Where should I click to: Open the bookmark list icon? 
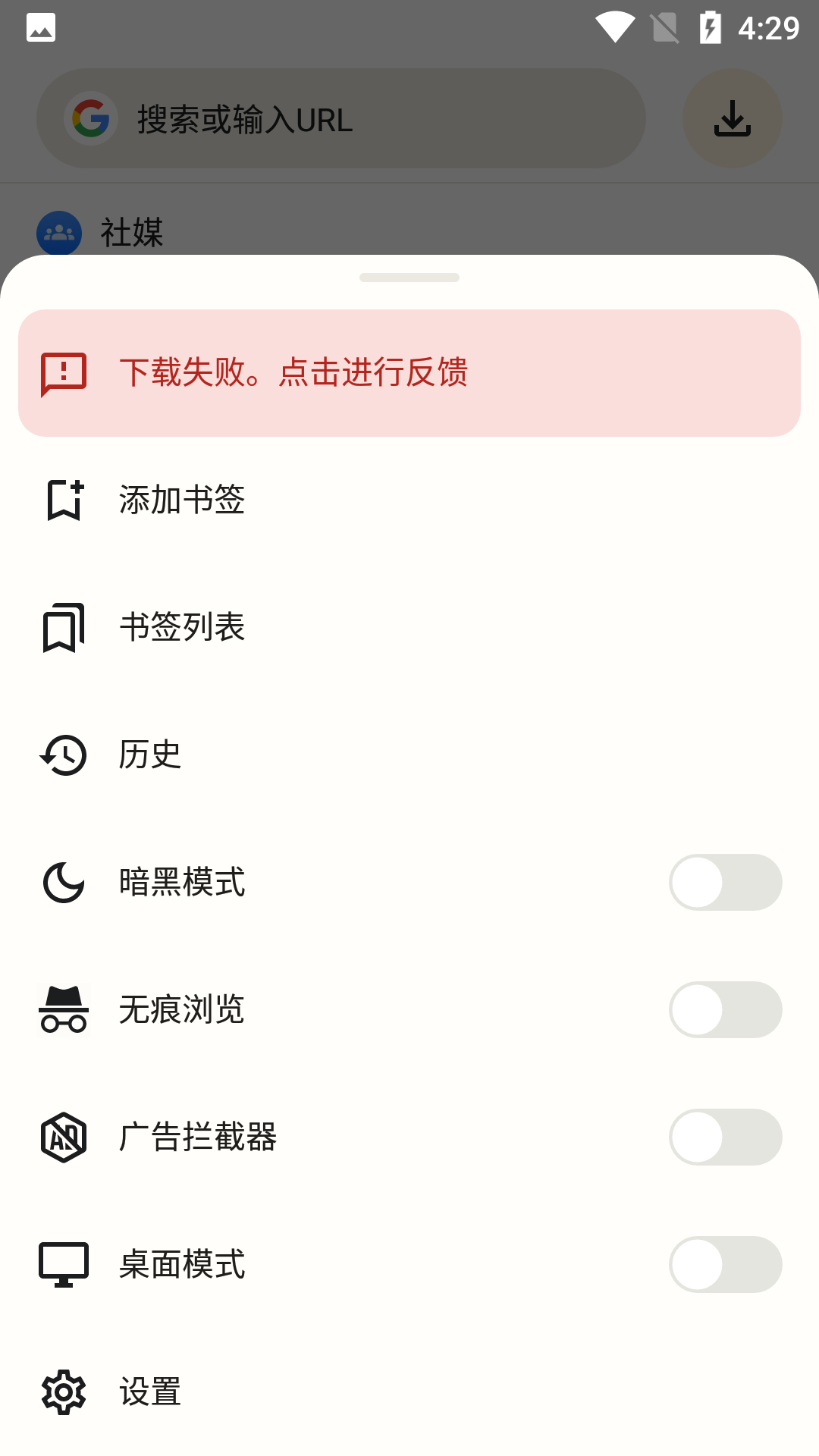click(64, 626)
